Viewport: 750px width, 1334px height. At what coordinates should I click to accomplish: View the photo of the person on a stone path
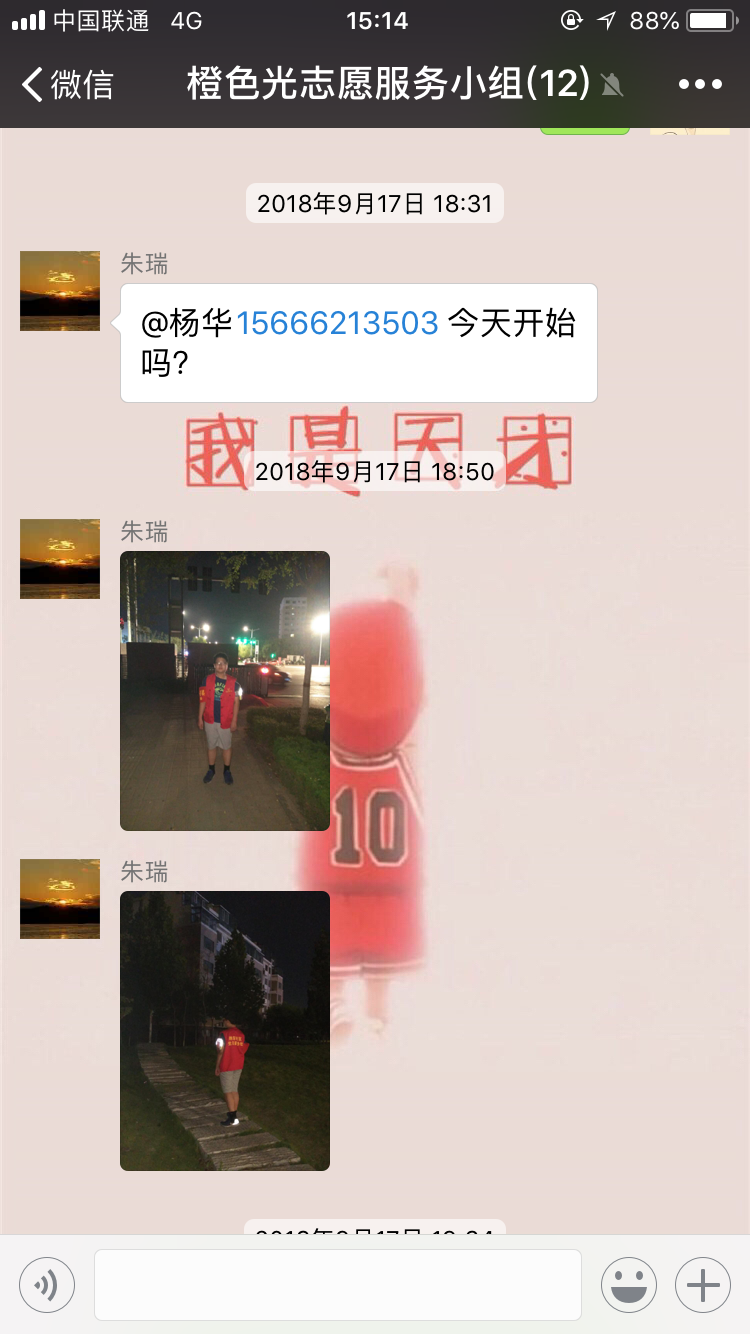point(225,1031)
